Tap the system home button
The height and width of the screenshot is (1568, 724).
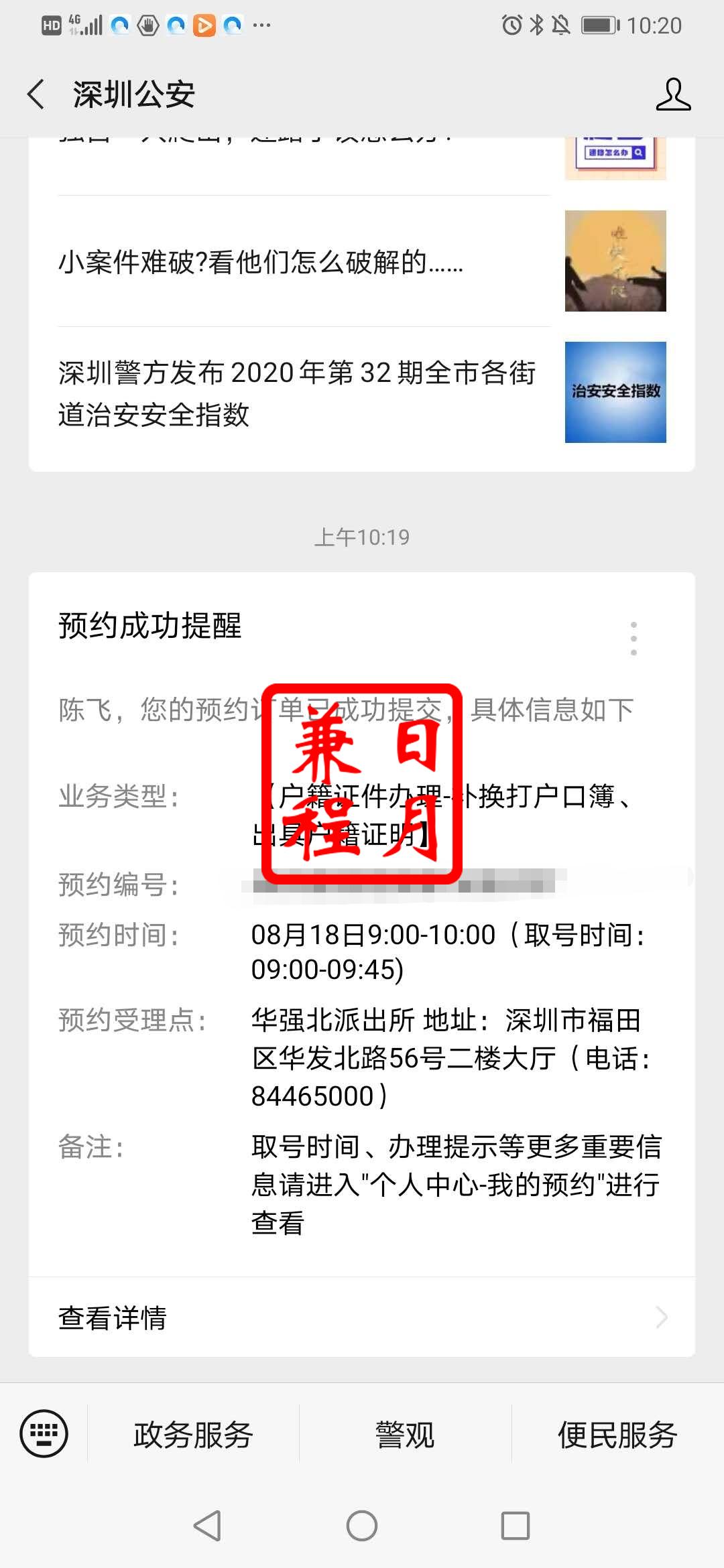tap(362, 1526)
